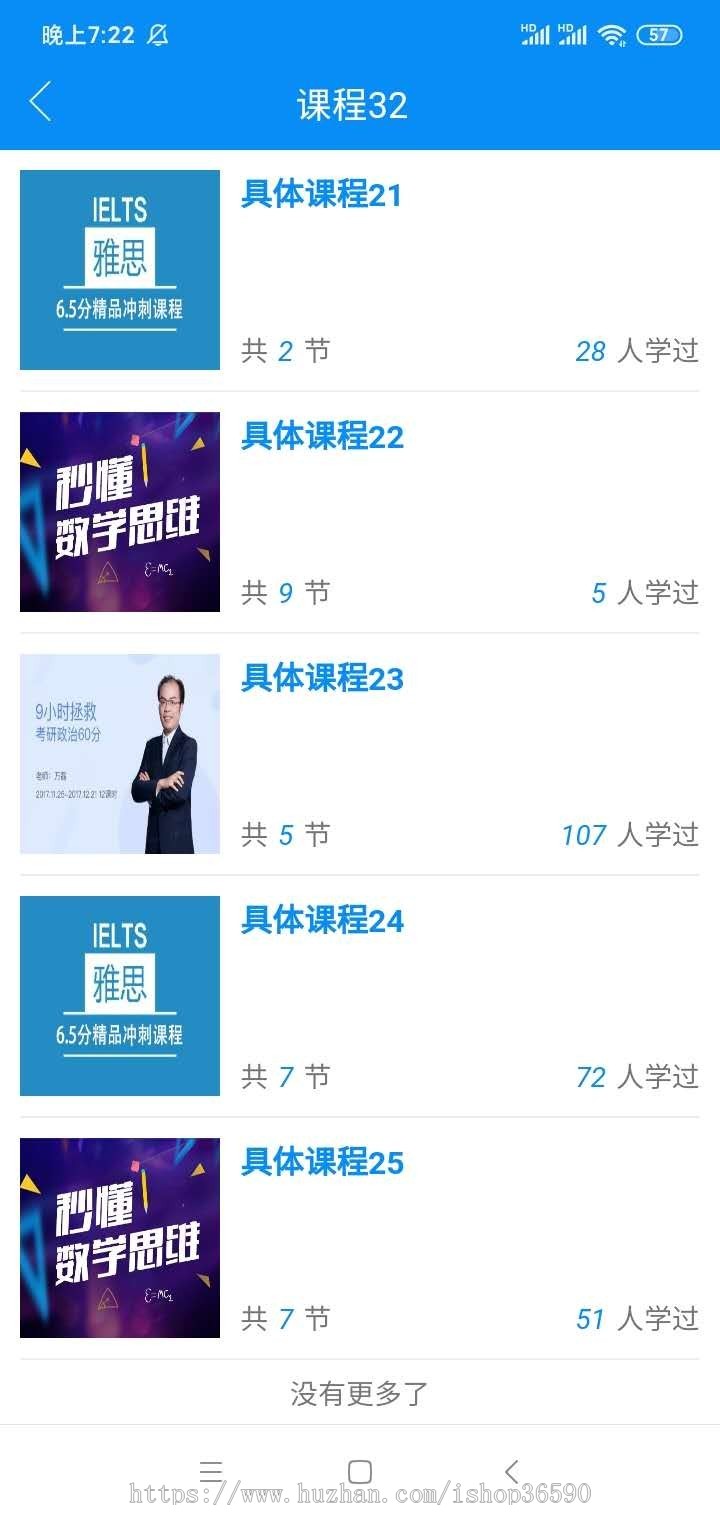Tap the home circle button in navigation bar
This screenshot has height=1520, width=720.
point(360,1471)
